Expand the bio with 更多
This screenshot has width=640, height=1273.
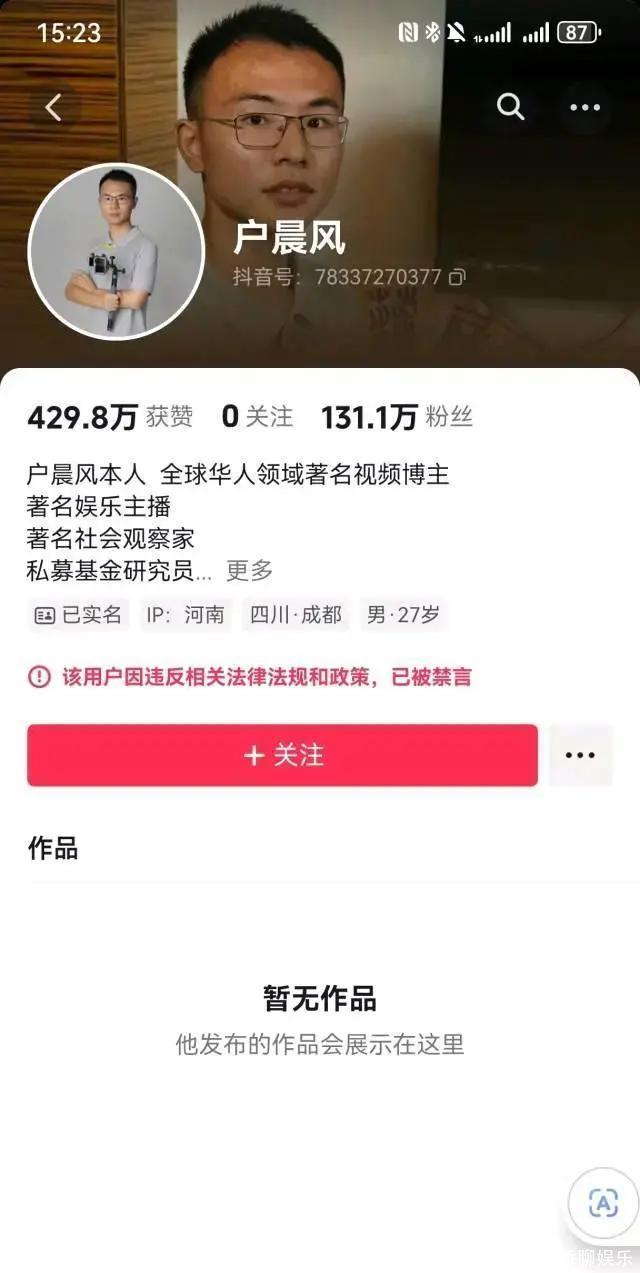coord(249,570)
